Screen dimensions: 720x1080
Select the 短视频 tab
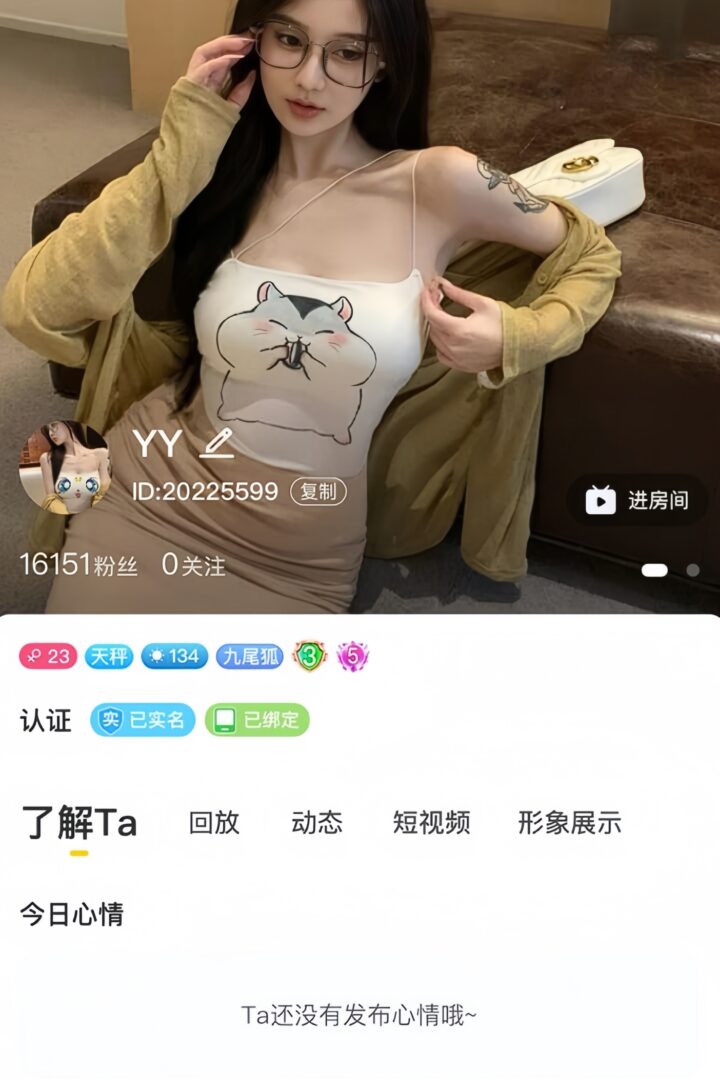click(x=431, y=823)
